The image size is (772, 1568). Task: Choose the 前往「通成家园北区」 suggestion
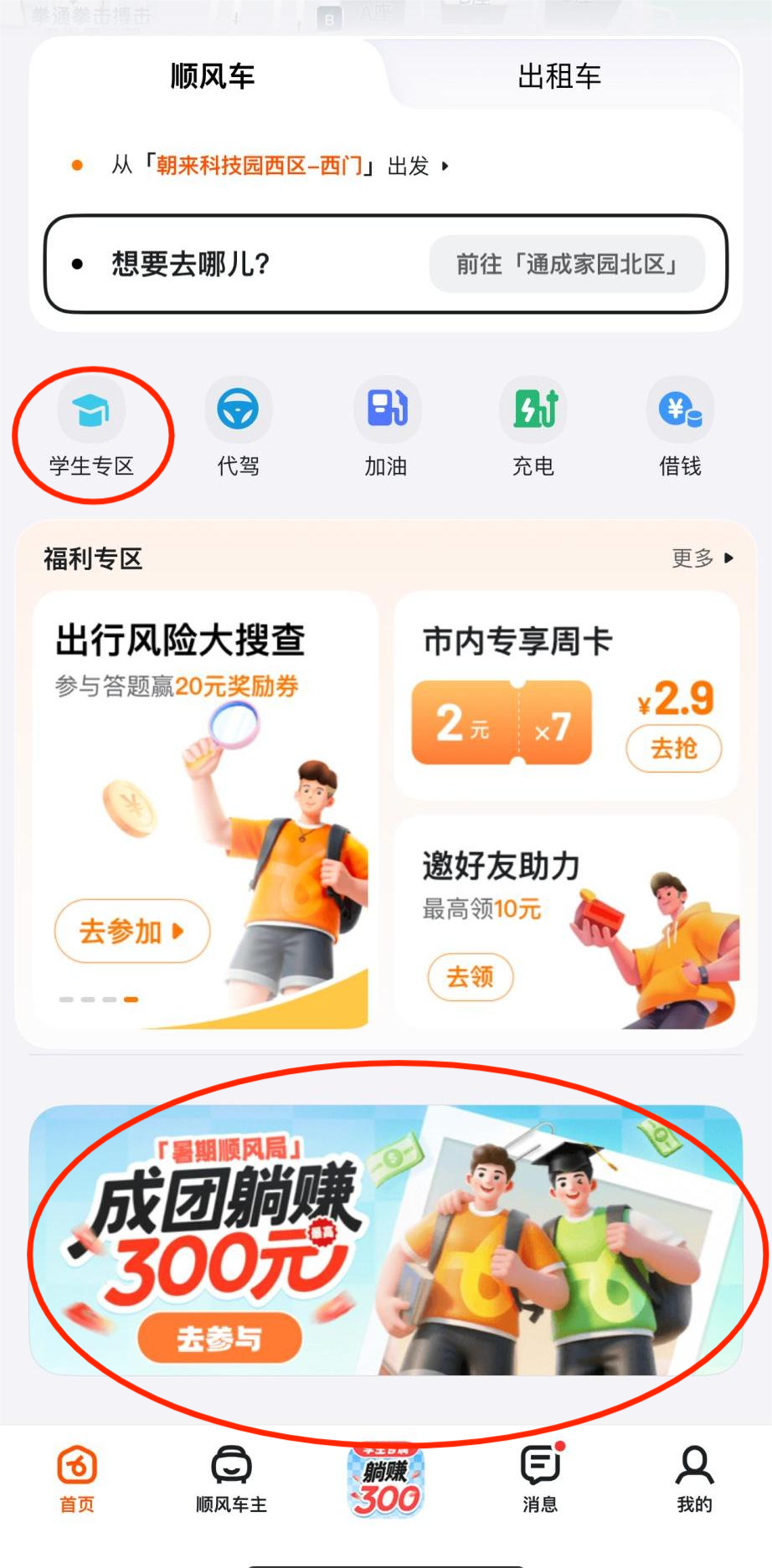(567, 265)
